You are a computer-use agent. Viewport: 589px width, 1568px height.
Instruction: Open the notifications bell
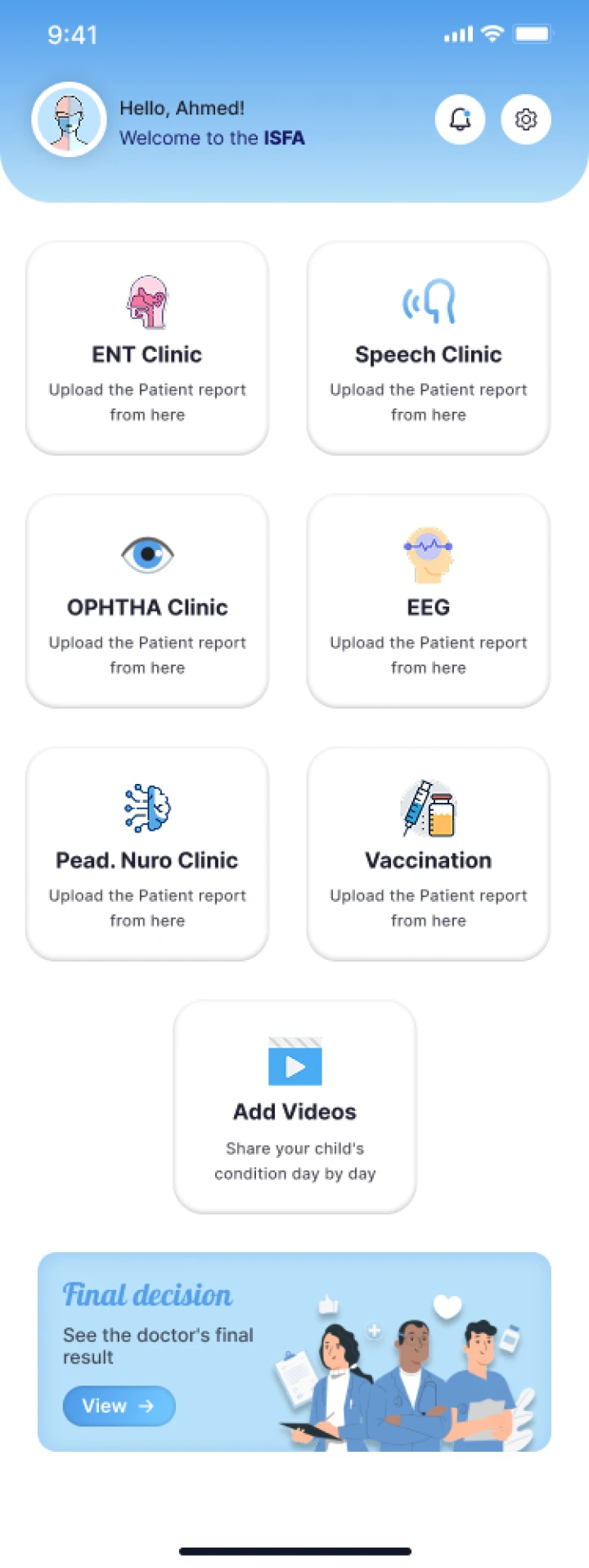click(x=460, y=119)
